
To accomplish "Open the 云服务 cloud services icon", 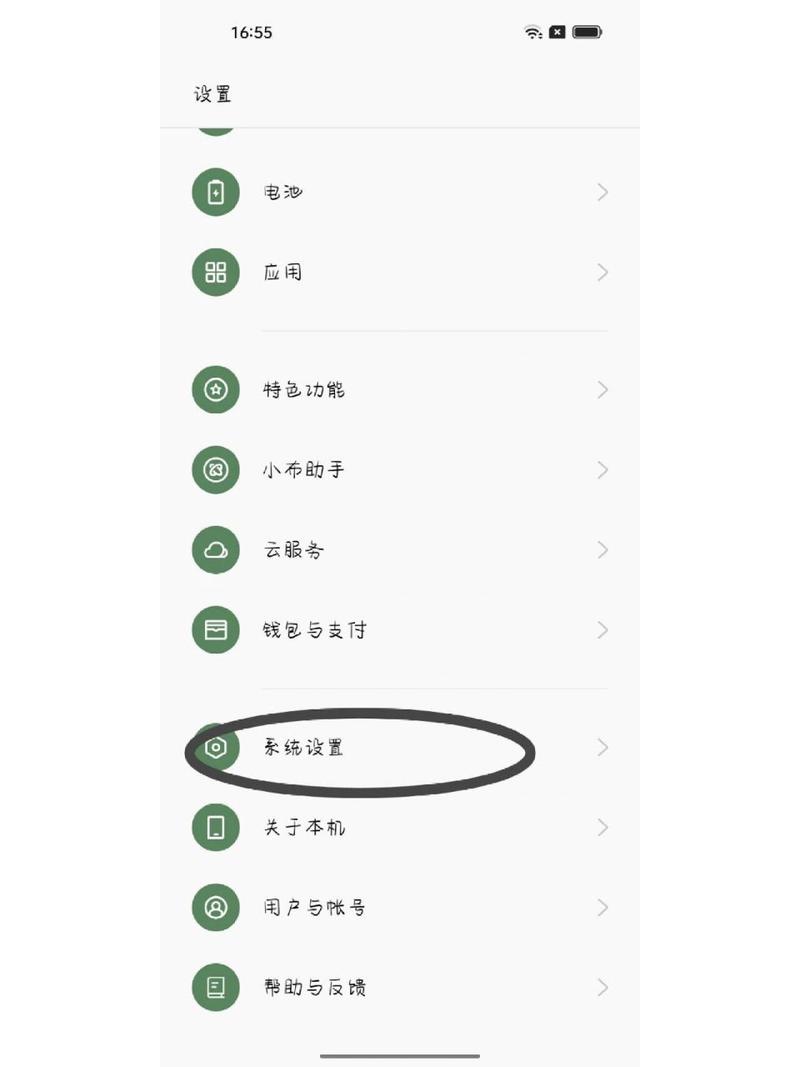I will click(215, 550).
